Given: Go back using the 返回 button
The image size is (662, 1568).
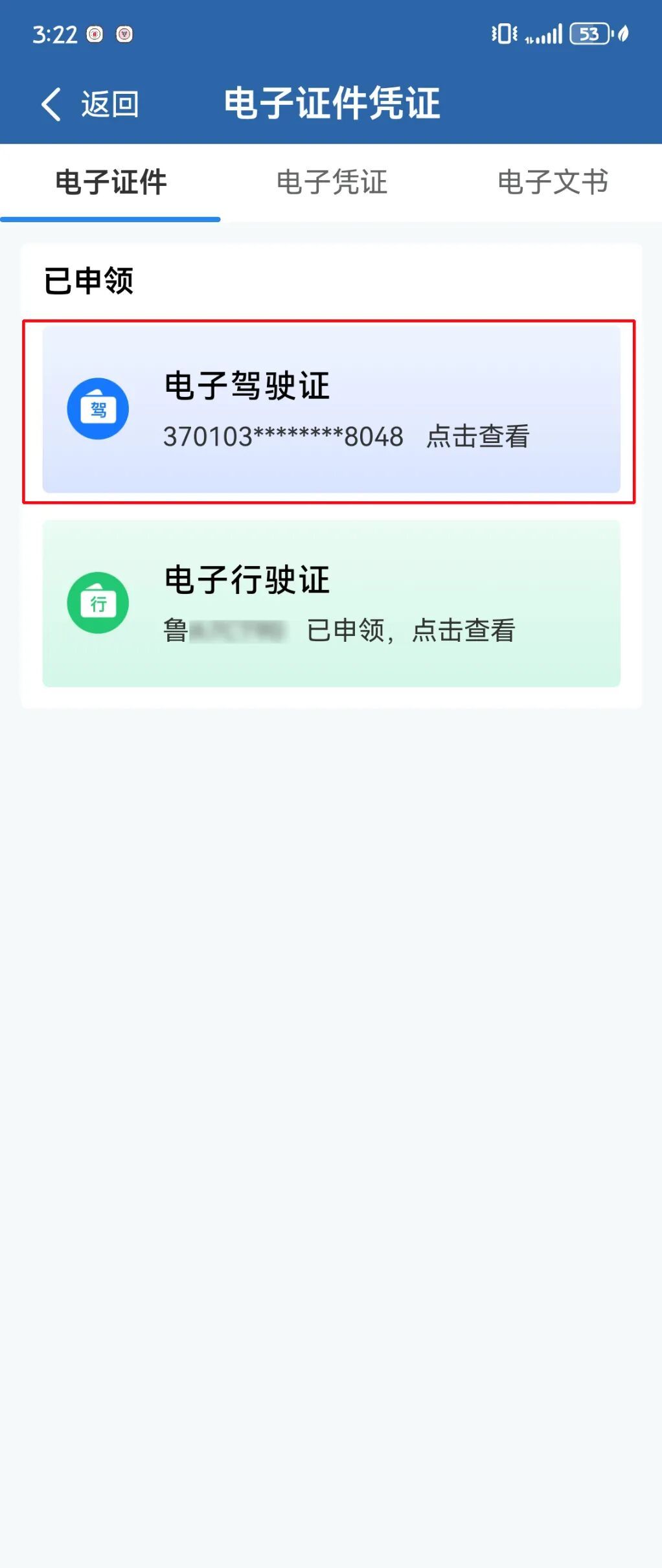Looking at the screenshot, I should [x=89, y=104].
